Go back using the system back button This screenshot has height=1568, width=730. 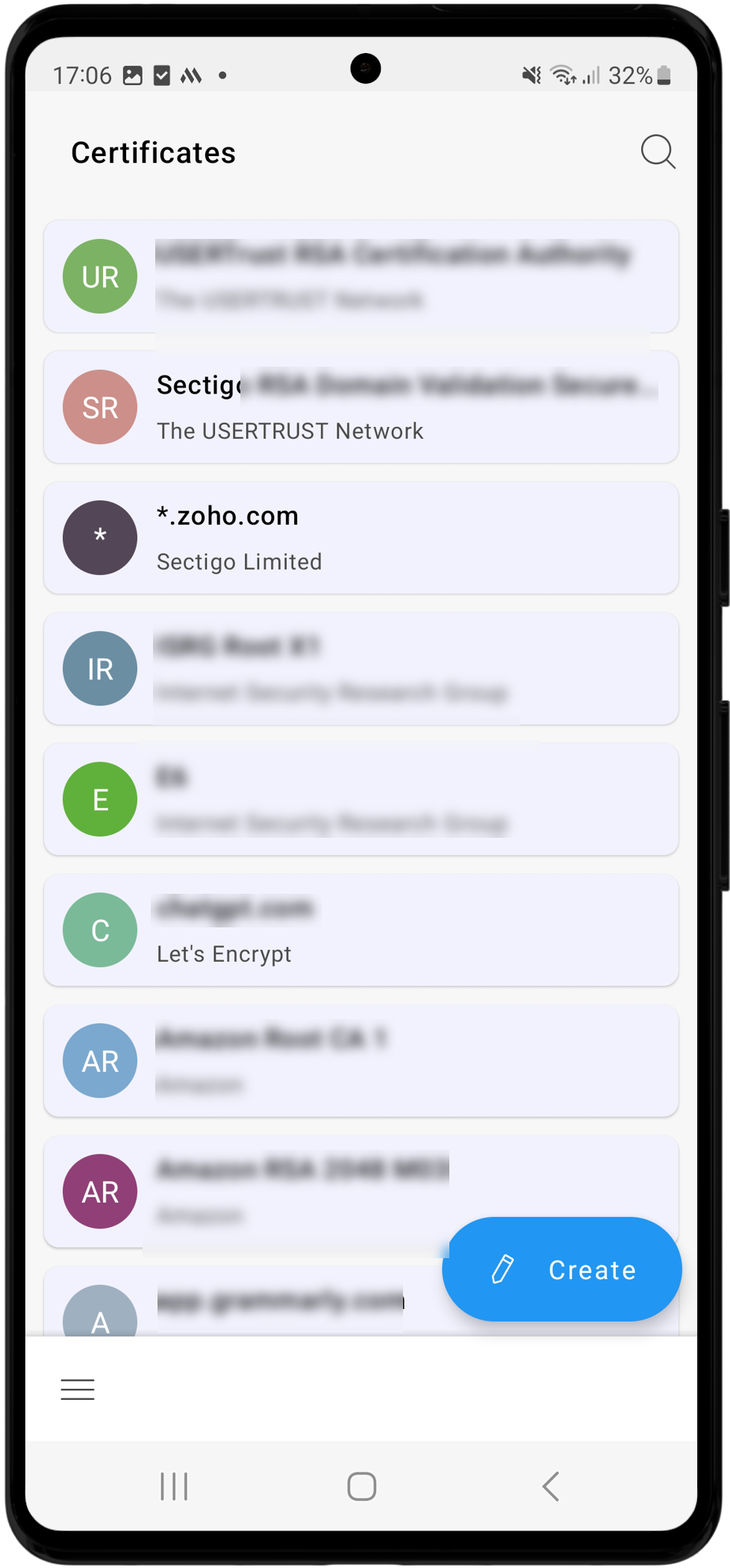[551, 1486]
